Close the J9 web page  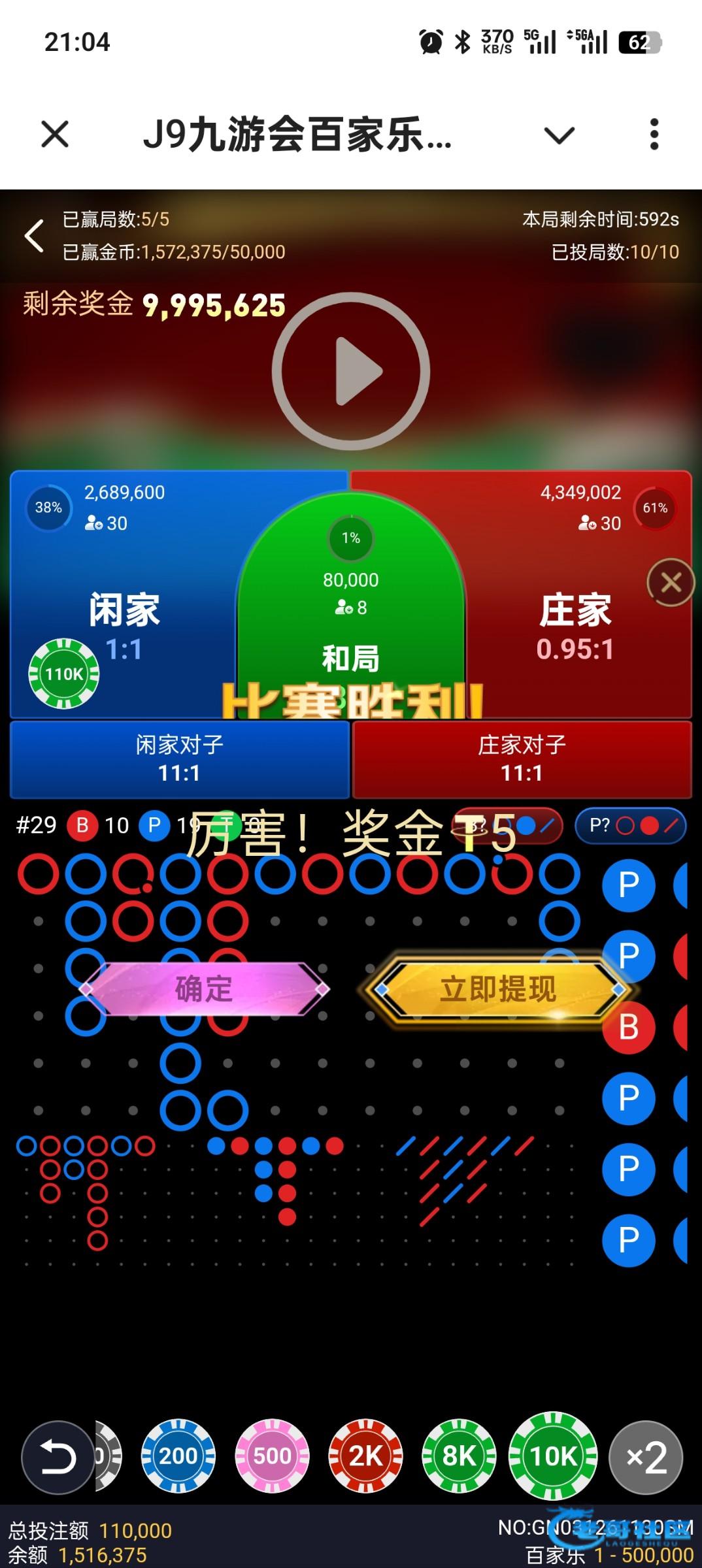(55, 135)
